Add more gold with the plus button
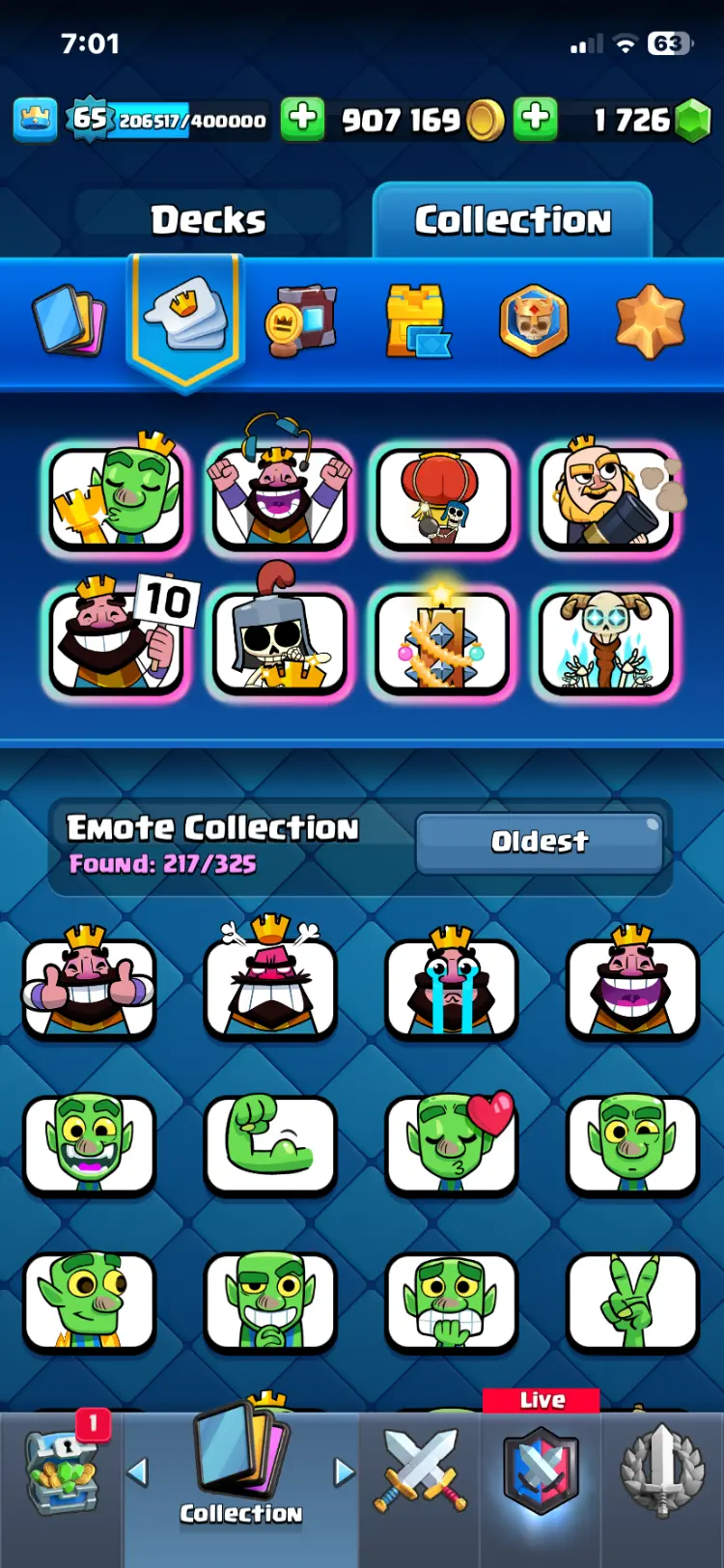 (302, 119)
